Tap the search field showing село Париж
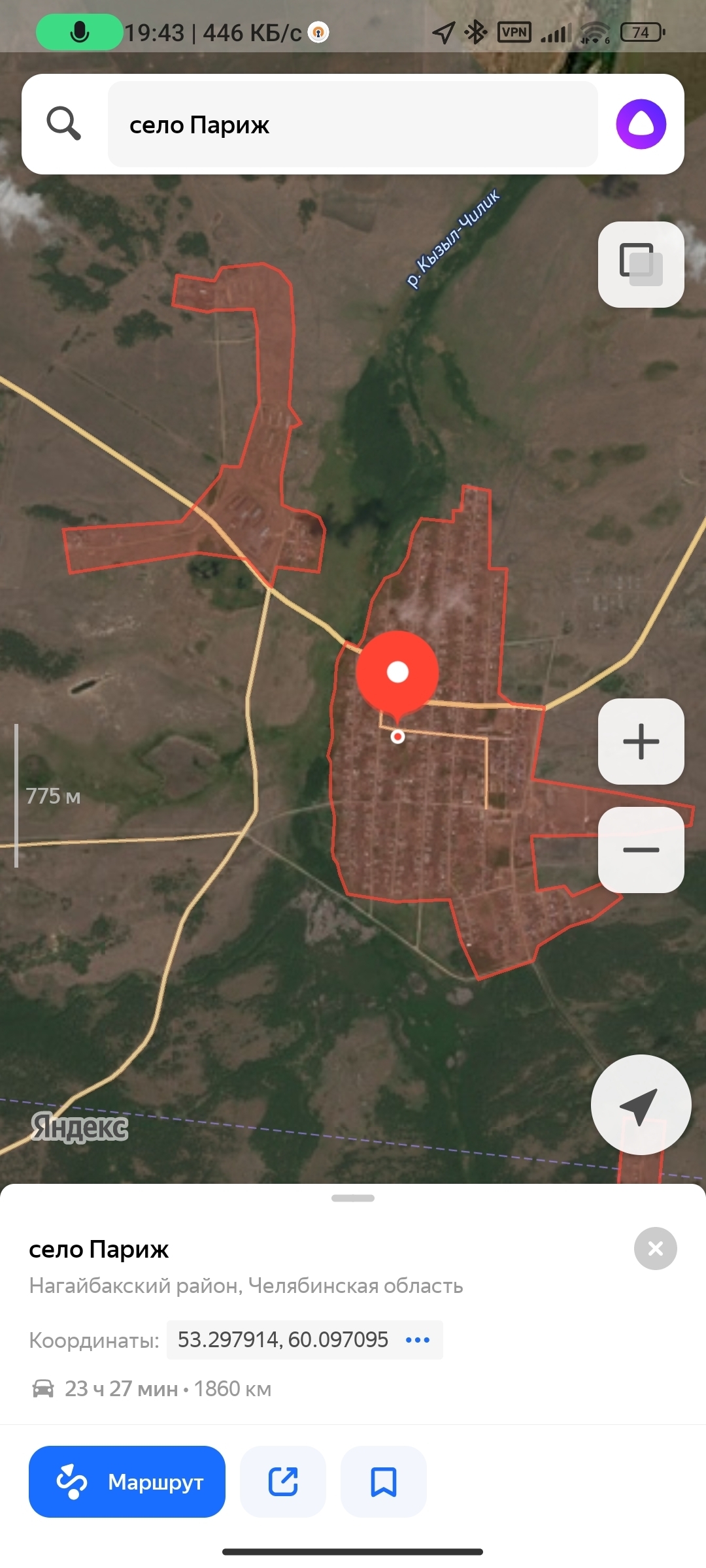706x1568 pixels. pyautogui.click(x=353, y=124)
